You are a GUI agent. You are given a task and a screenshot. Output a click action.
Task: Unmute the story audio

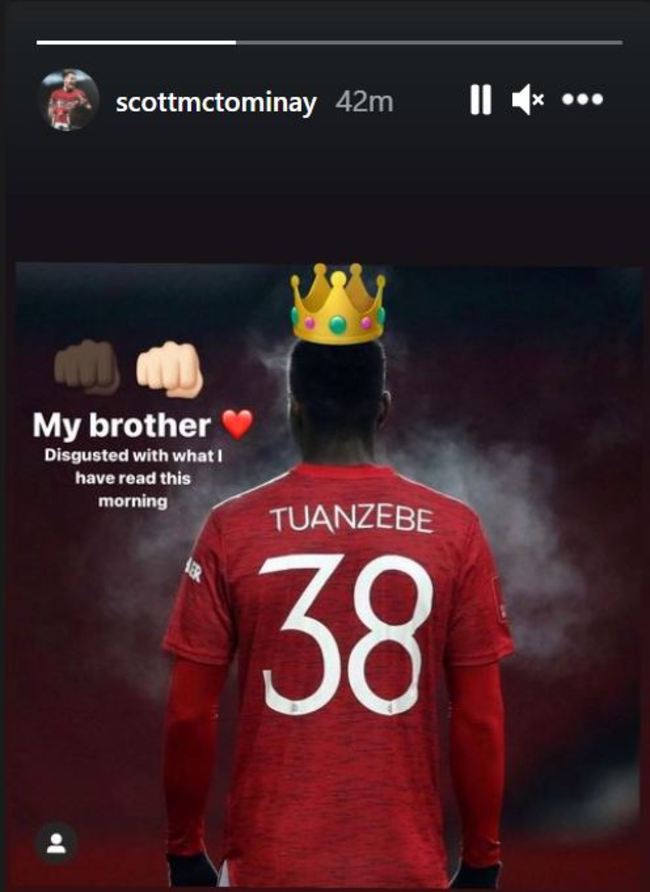[527, 100]
